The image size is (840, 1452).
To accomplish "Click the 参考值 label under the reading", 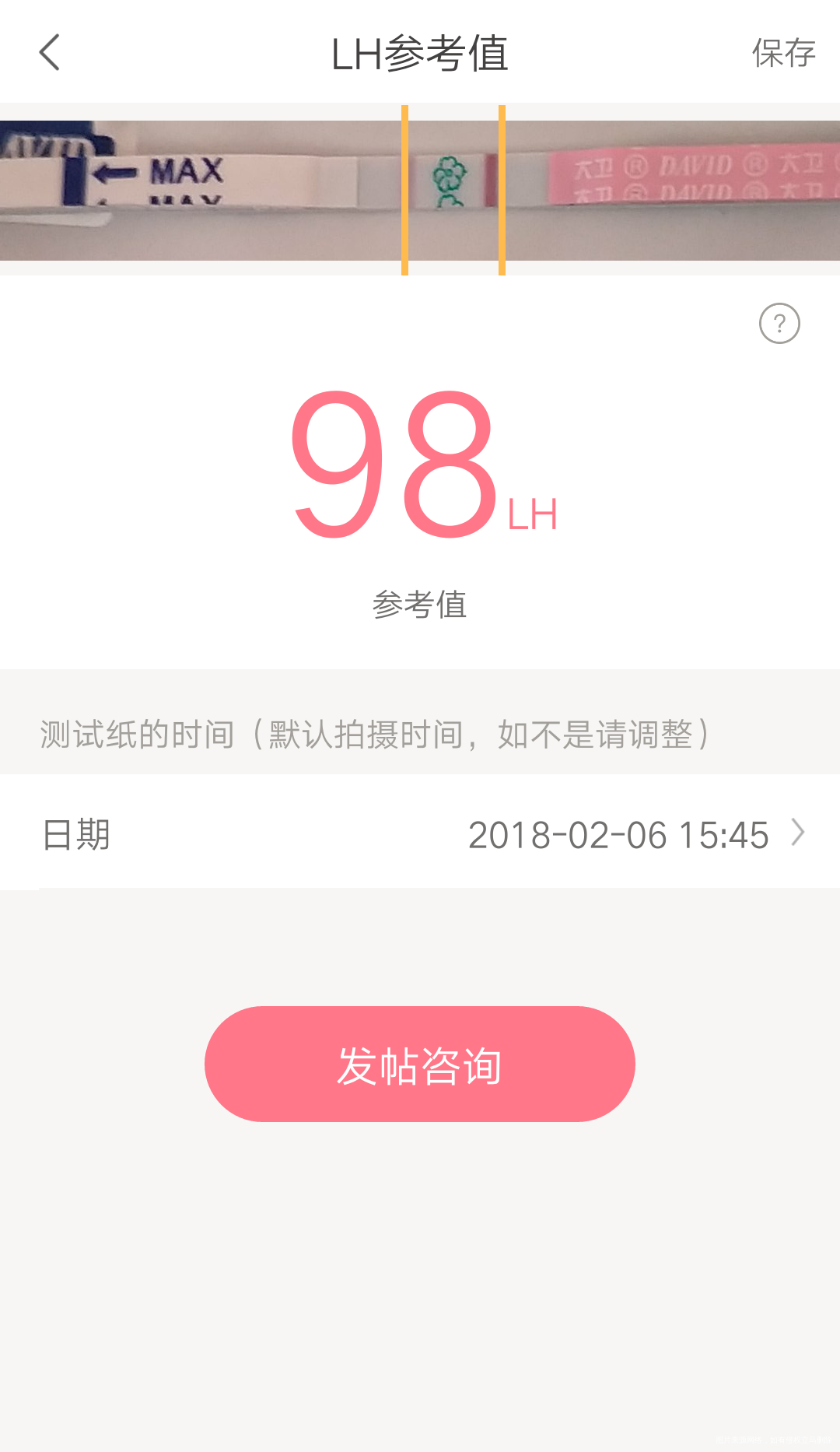I will 419,605.
